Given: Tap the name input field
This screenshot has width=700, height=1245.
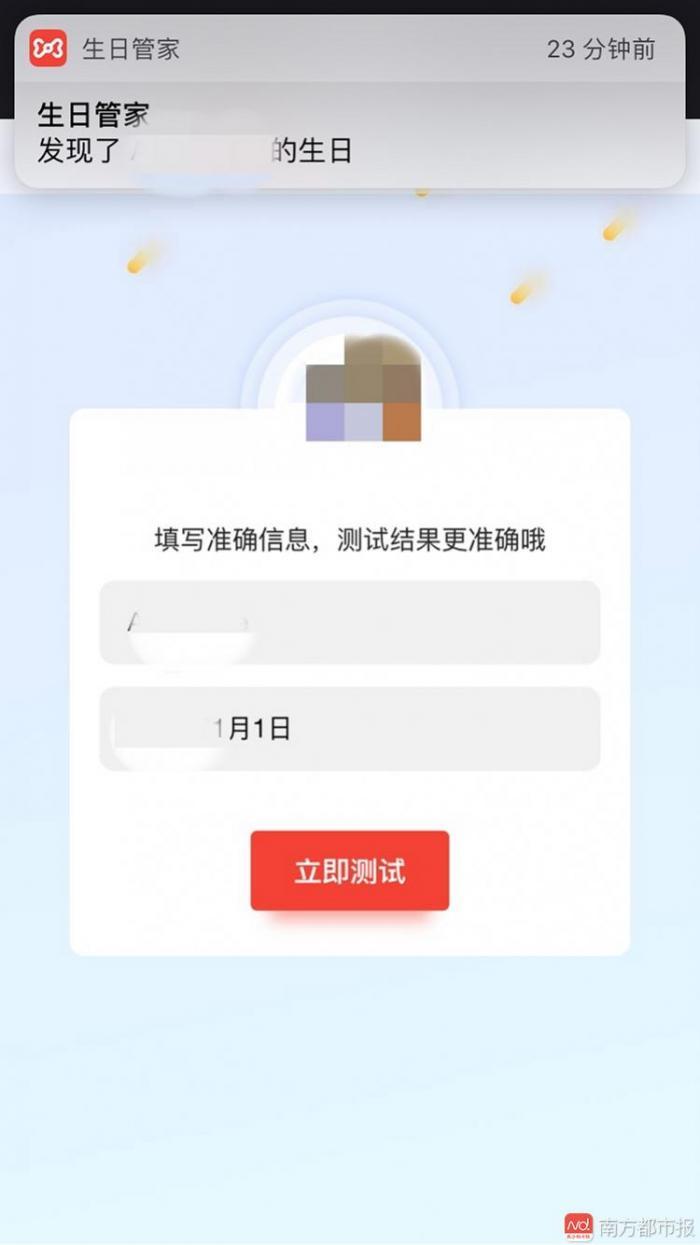Looking at the screenshot, I should [x=350, y=622].
